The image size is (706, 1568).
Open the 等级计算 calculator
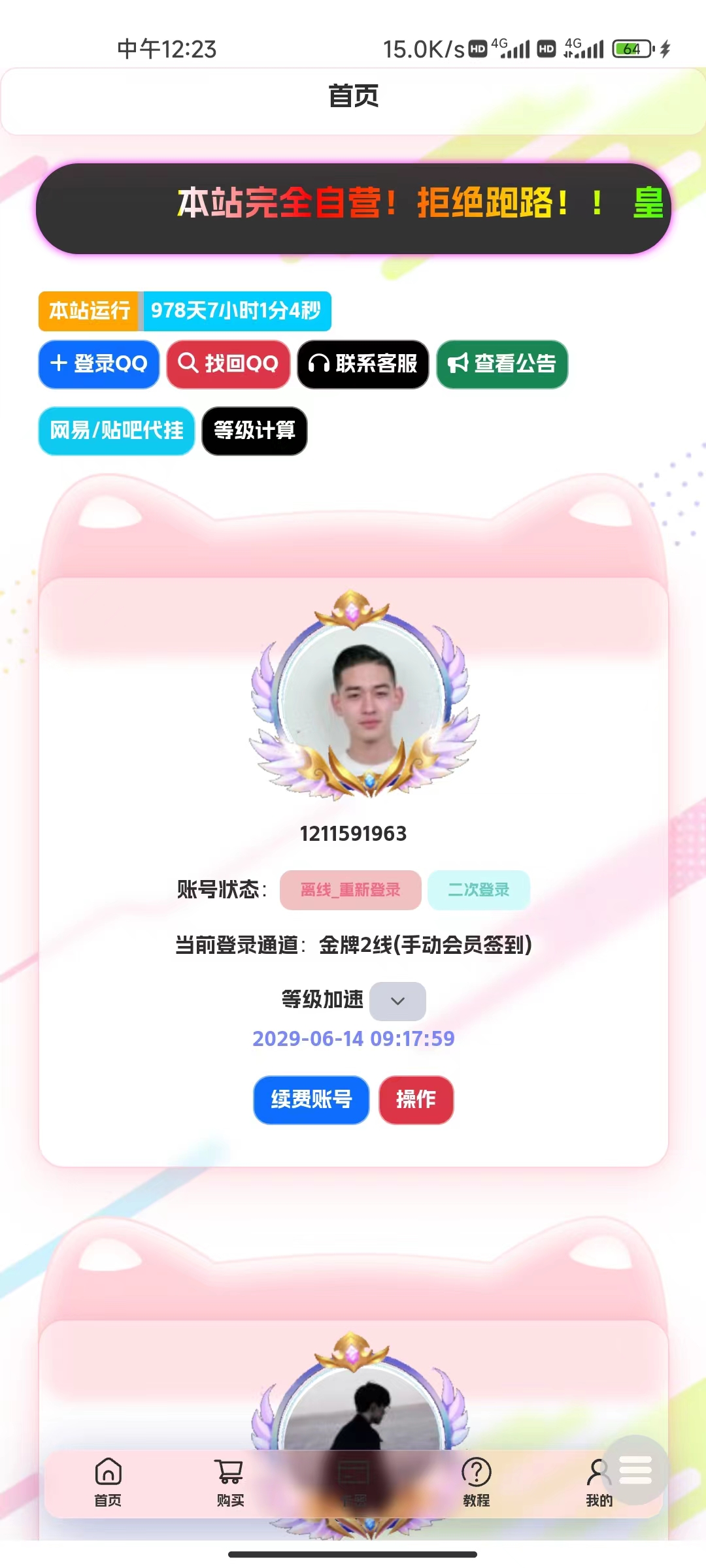click(x=254, y=431)
